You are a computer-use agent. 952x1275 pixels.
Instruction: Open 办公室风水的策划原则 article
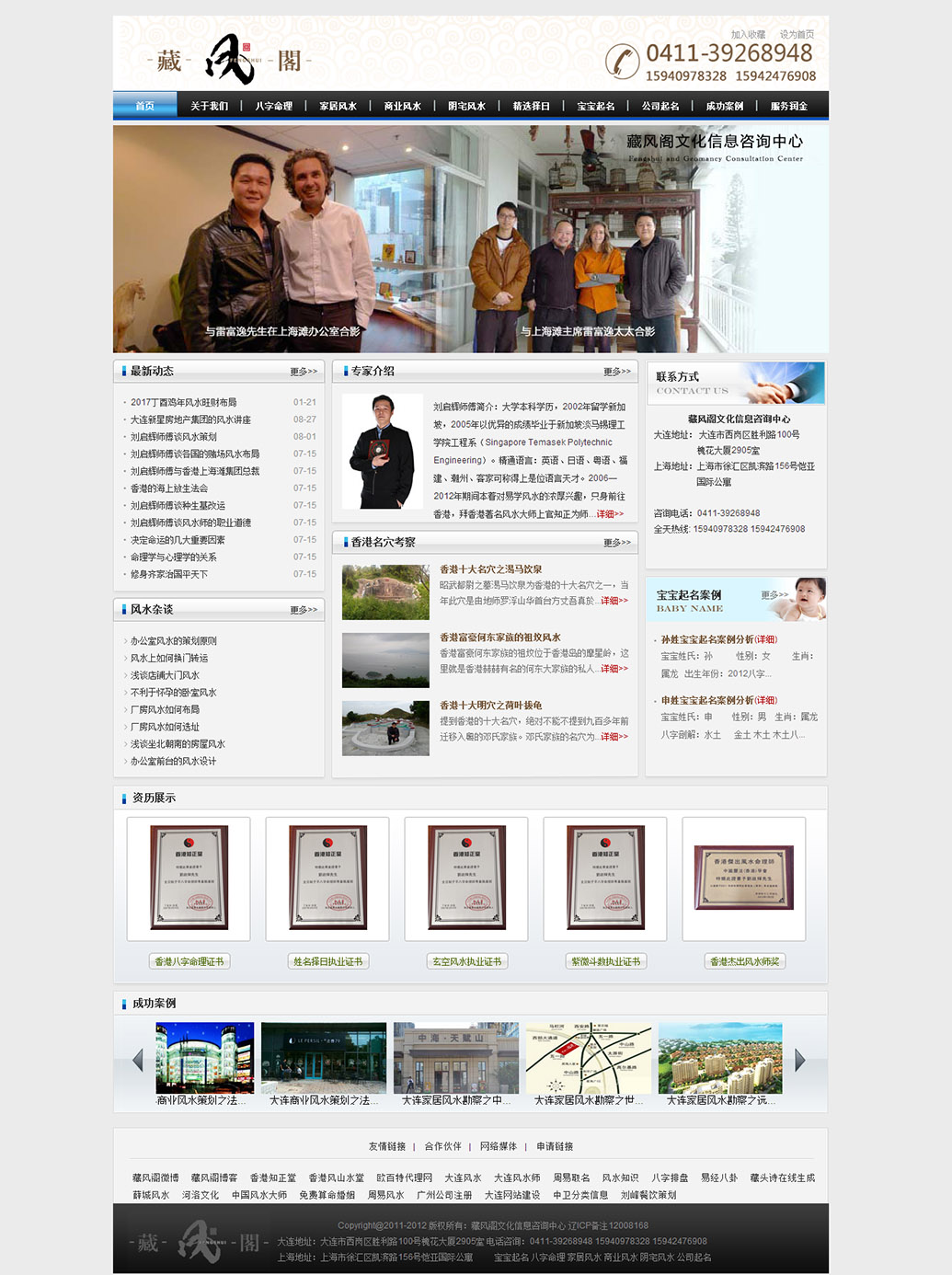tap(173, 641)
